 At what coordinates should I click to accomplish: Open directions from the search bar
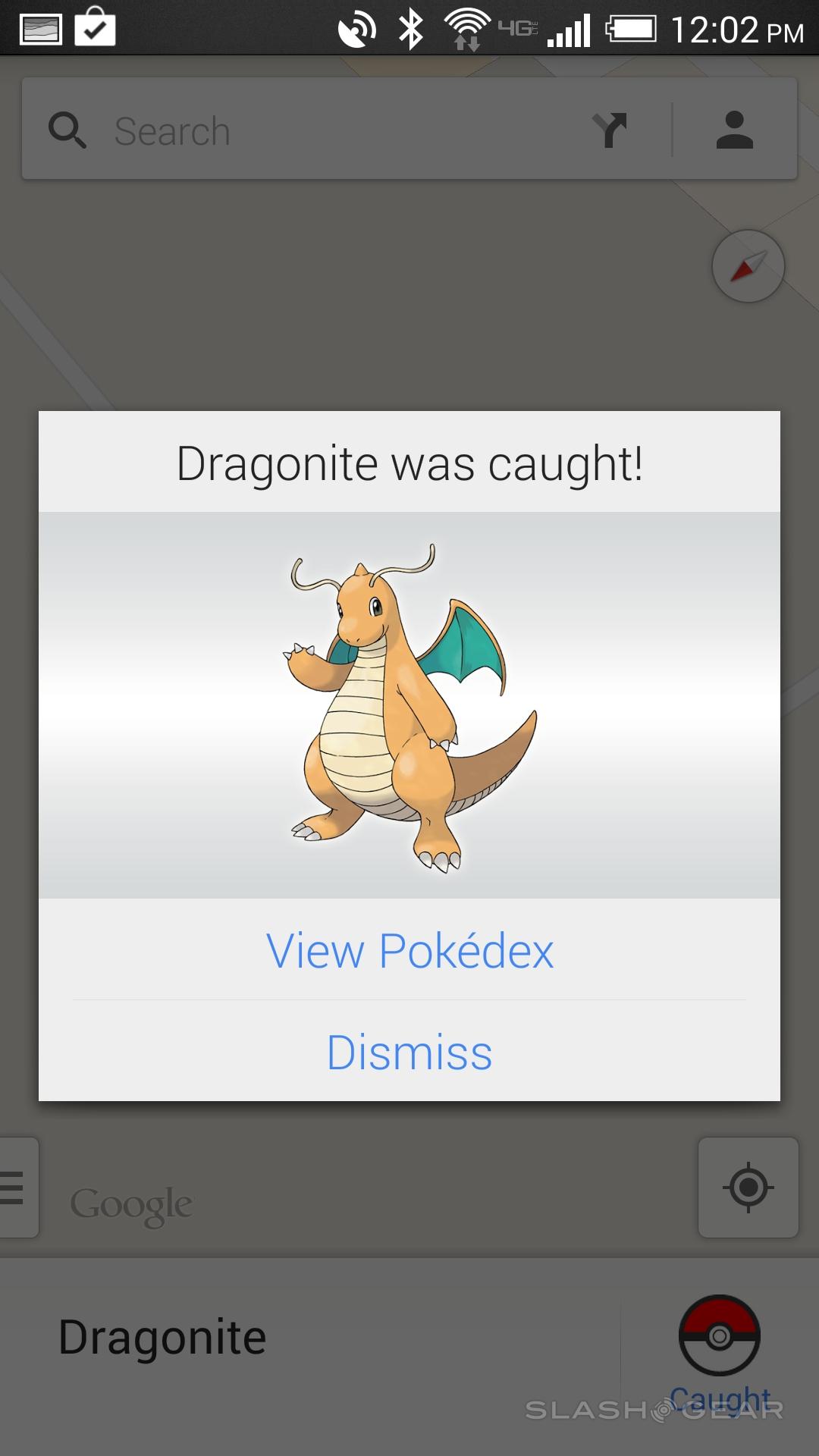[x=610, y=130]
